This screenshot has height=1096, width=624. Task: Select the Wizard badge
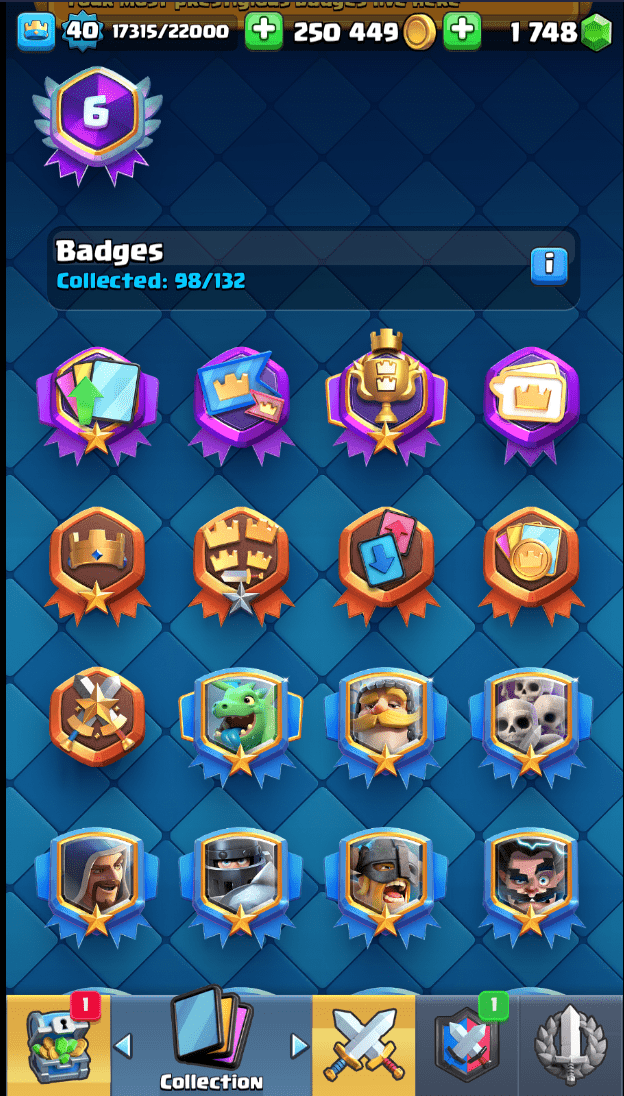pos(96,875)
